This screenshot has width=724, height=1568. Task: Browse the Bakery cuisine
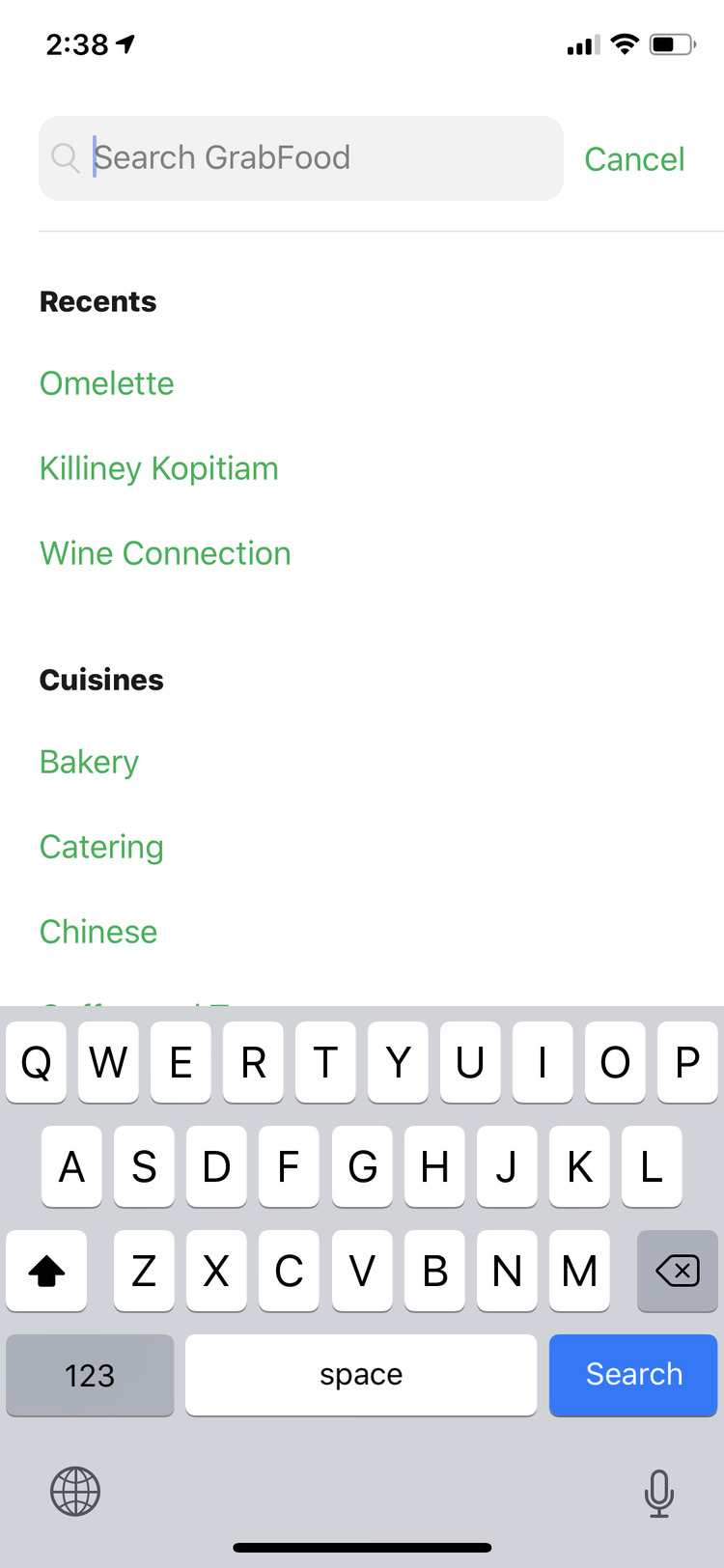pos(89,762)
